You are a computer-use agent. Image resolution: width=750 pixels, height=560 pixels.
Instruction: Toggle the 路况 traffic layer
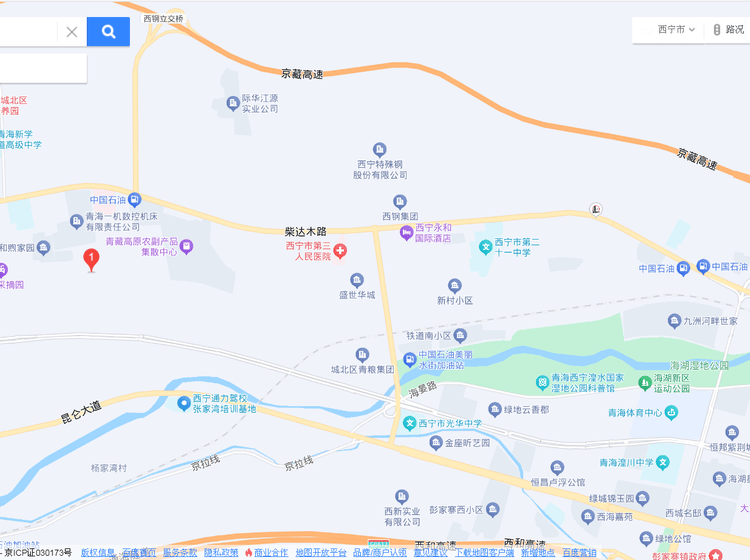pos(729,30)
